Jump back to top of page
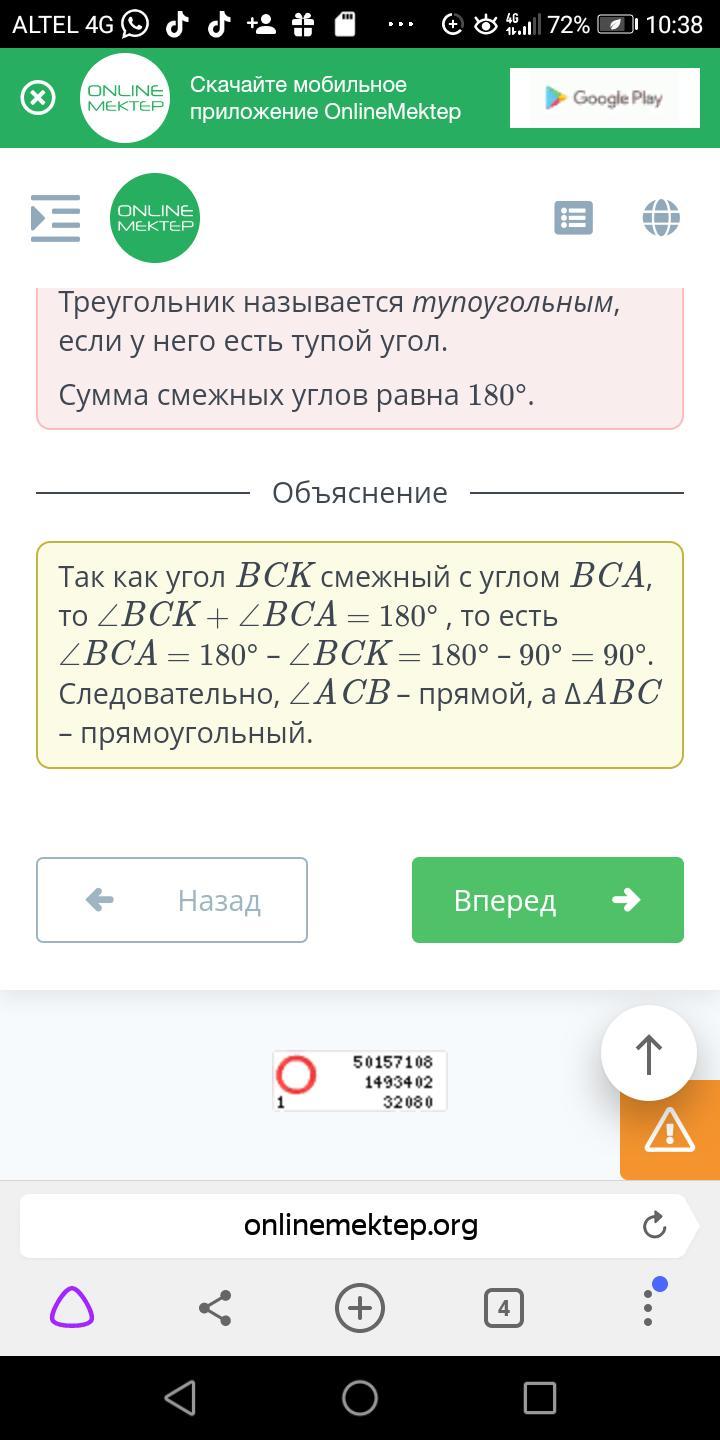The width and height of the screenshot is (720, 1440). click(x=648, y=1053)
